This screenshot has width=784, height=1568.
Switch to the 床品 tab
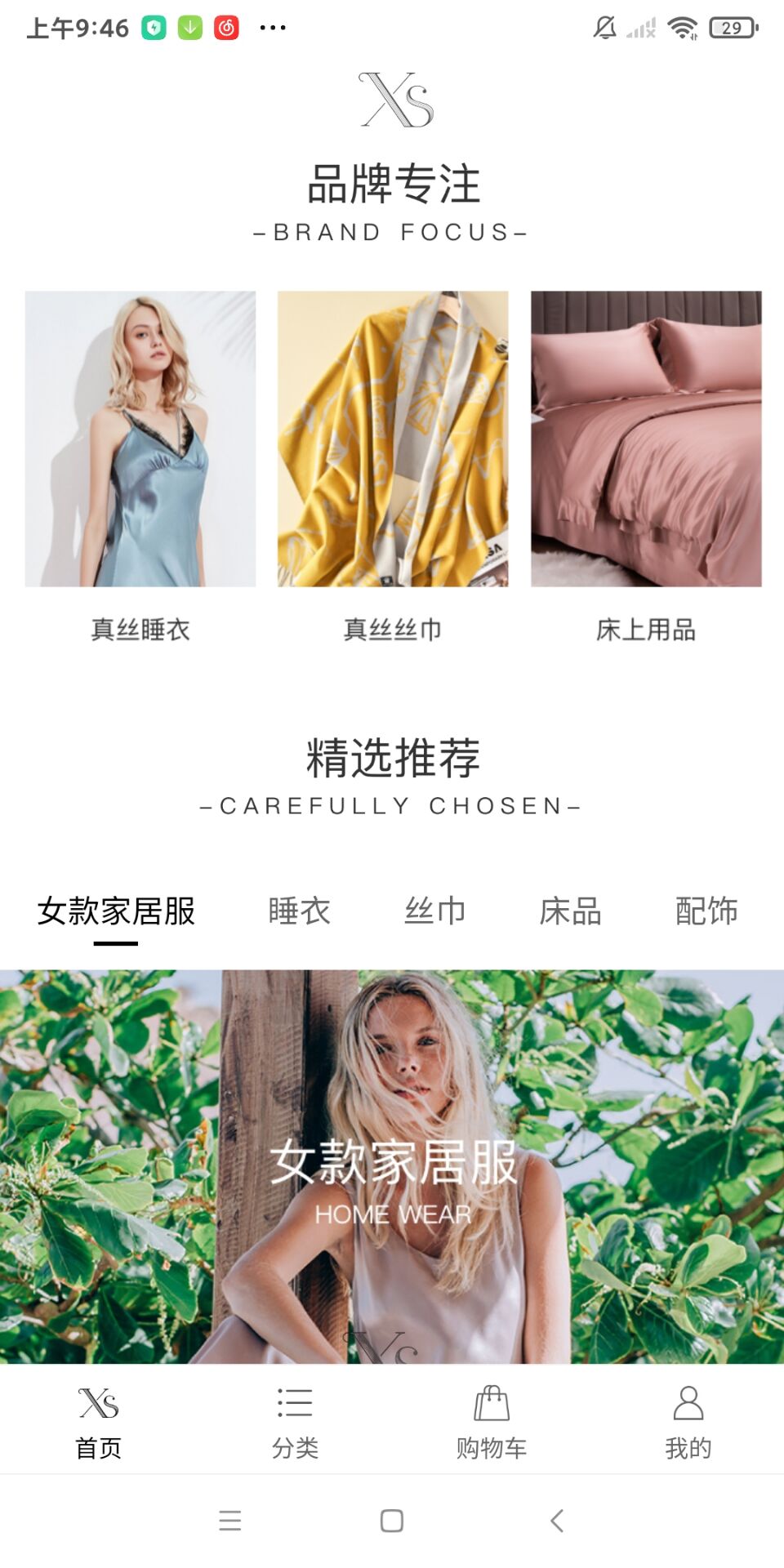click(x=570, y=911)
